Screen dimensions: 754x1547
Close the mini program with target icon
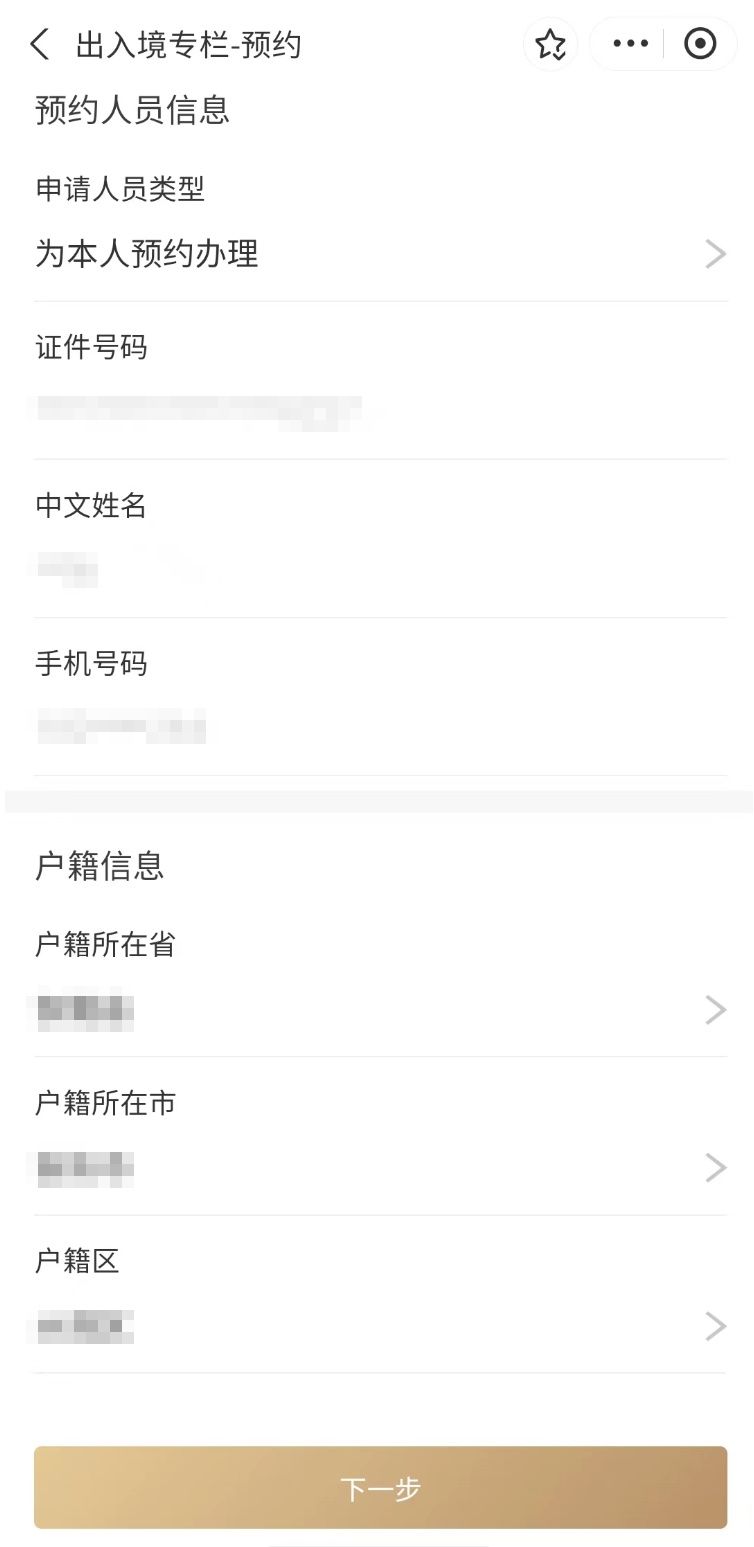click(700, 44)
